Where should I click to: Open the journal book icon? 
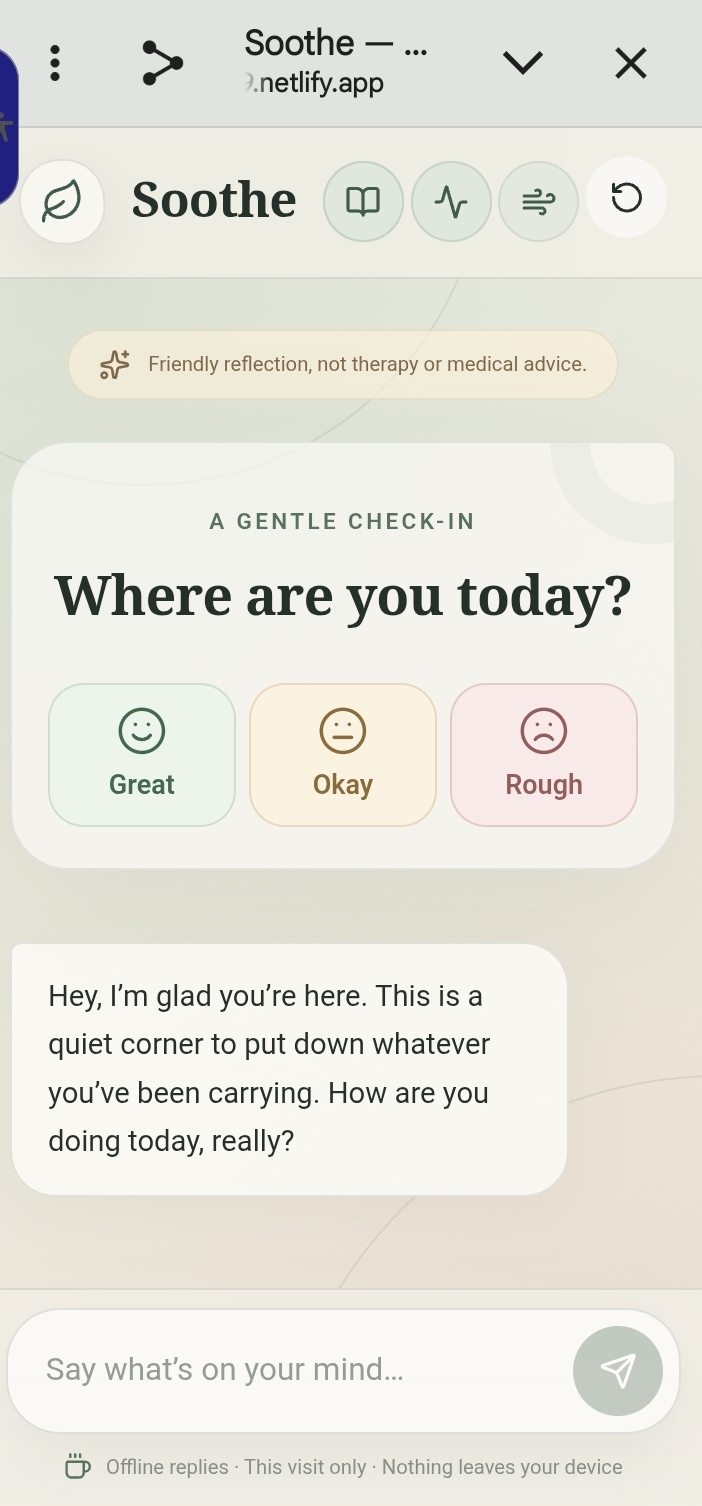pos(363,202)
